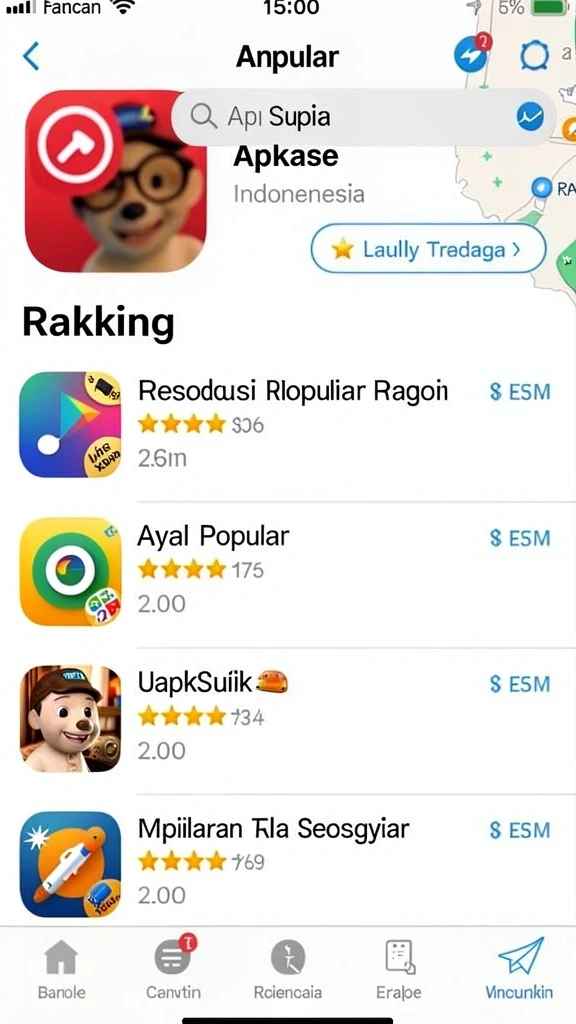Viewport: 576px width, 1024px height.
Task: Select the Eralpe tab
Action: (x=398, y=969)
